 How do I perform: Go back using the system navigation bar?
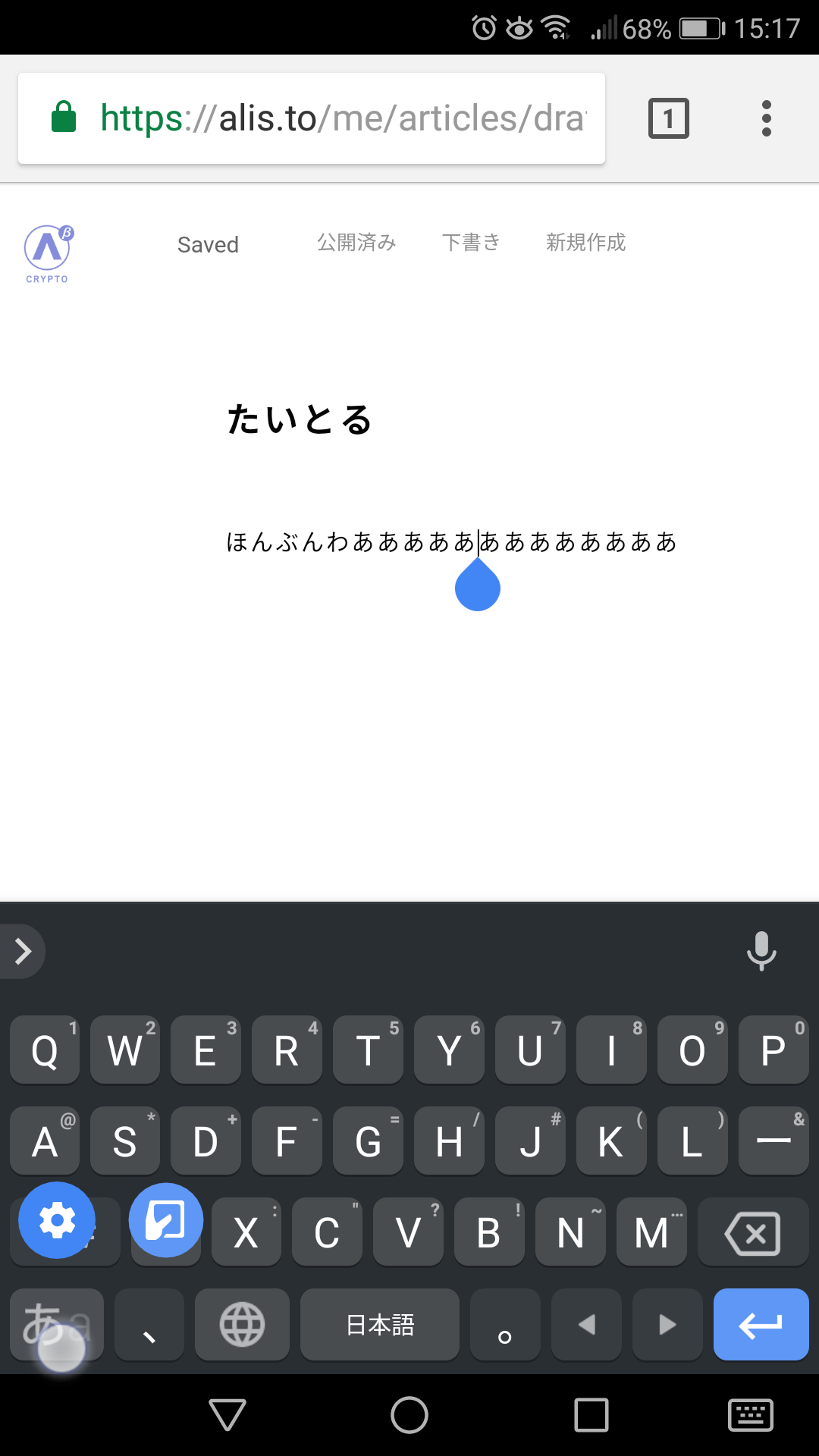point(227,1415)
